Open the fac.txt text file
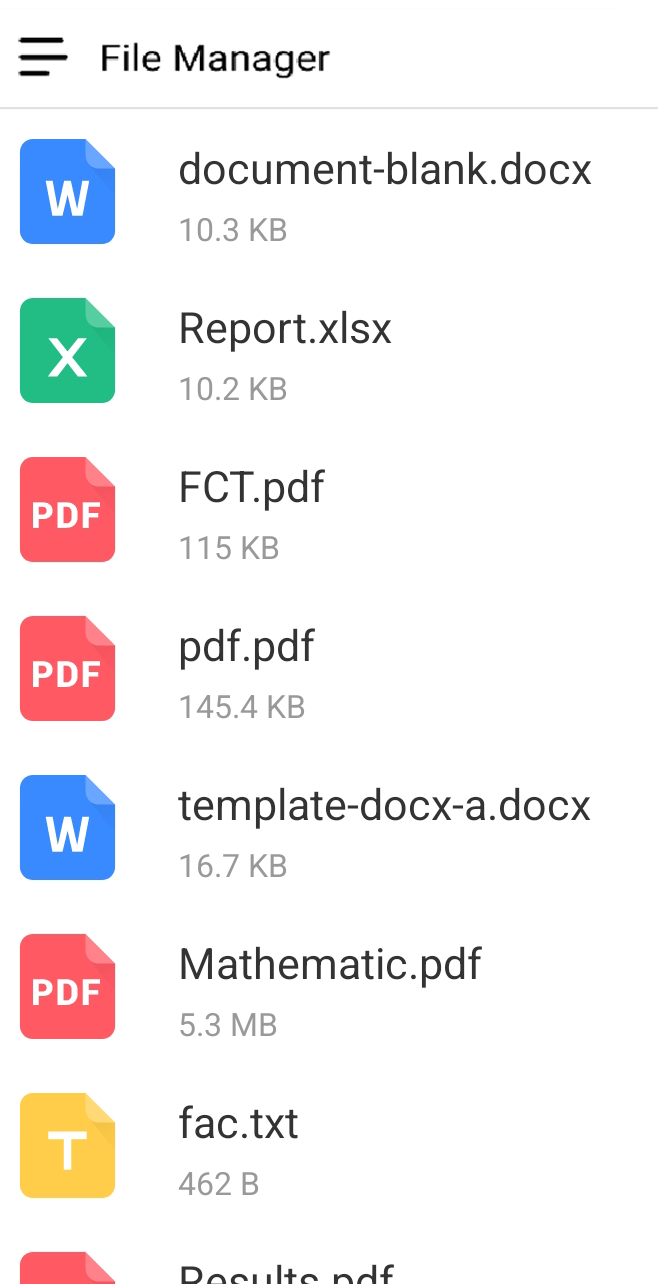Screen dimensions: 658x1284 pyautogui.click(x=329, y=1146)
